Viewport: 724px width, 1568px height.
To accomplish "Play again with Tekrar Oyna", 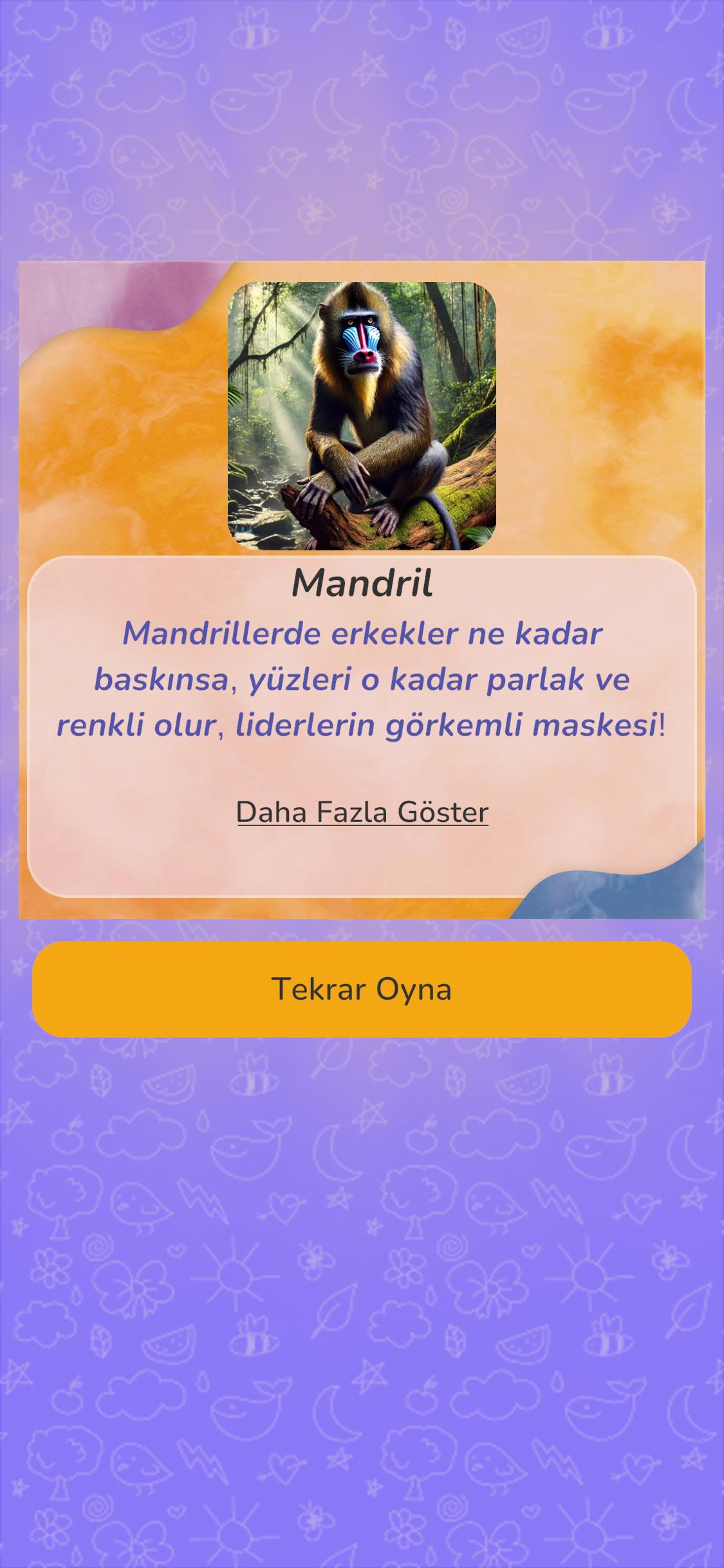I will click(362, 989).
